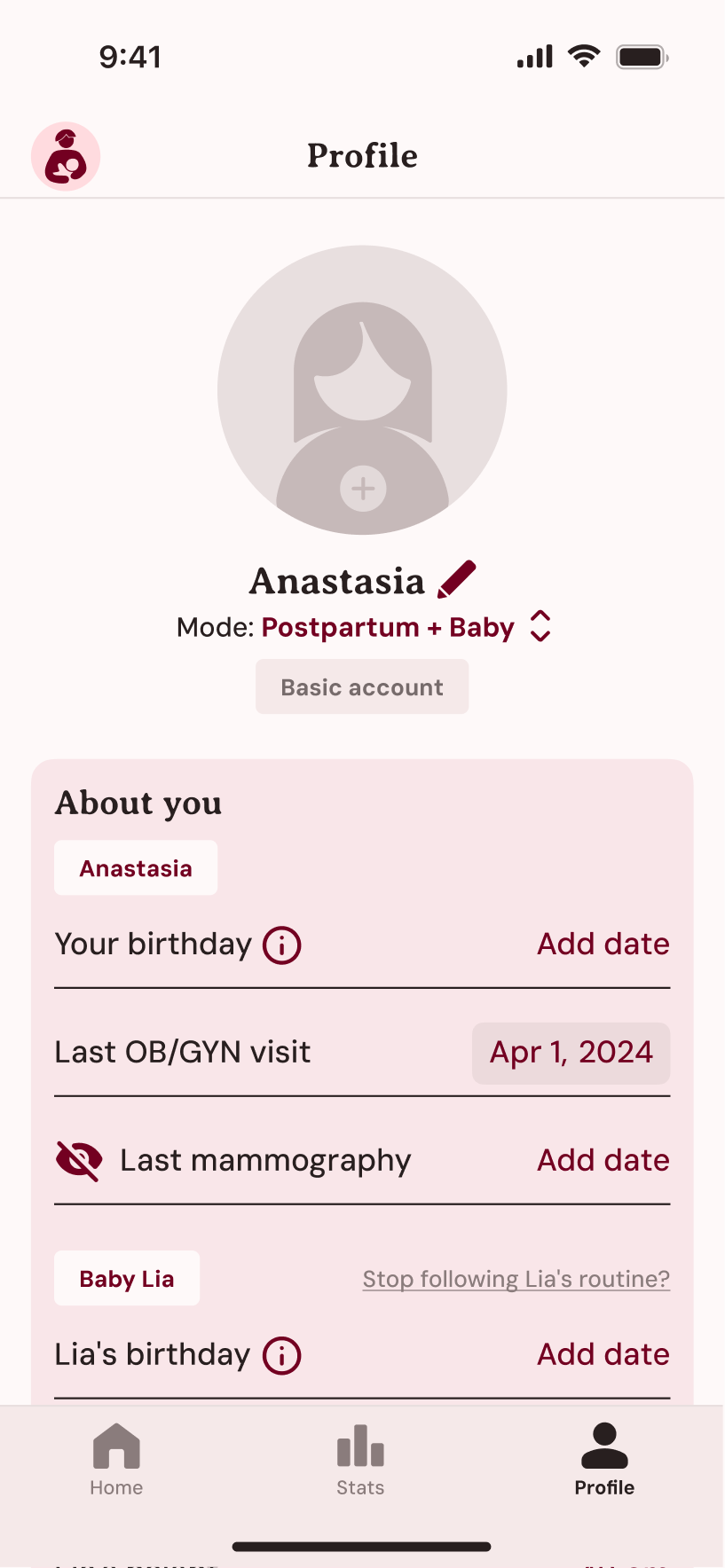
Task: Open the Apr 1, 2024 date picker
Action: point(571,1053)
